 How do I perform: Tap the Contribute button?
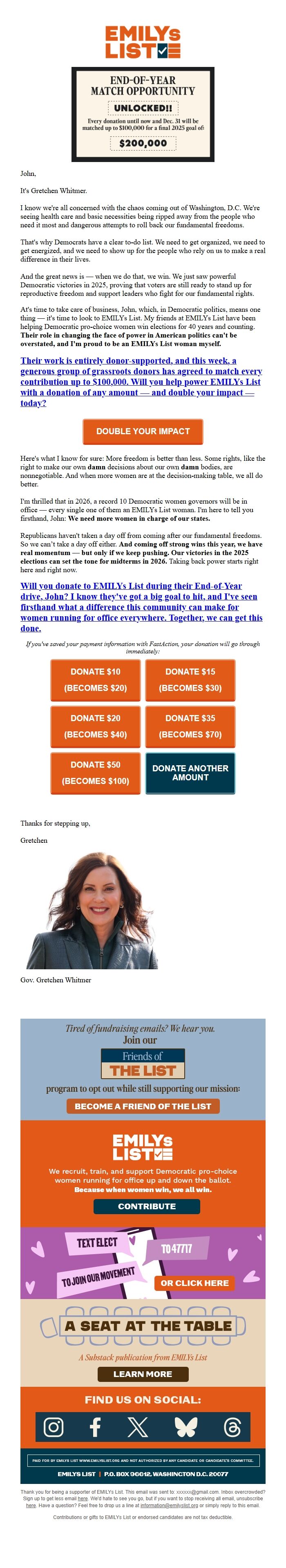[146, 1206]
